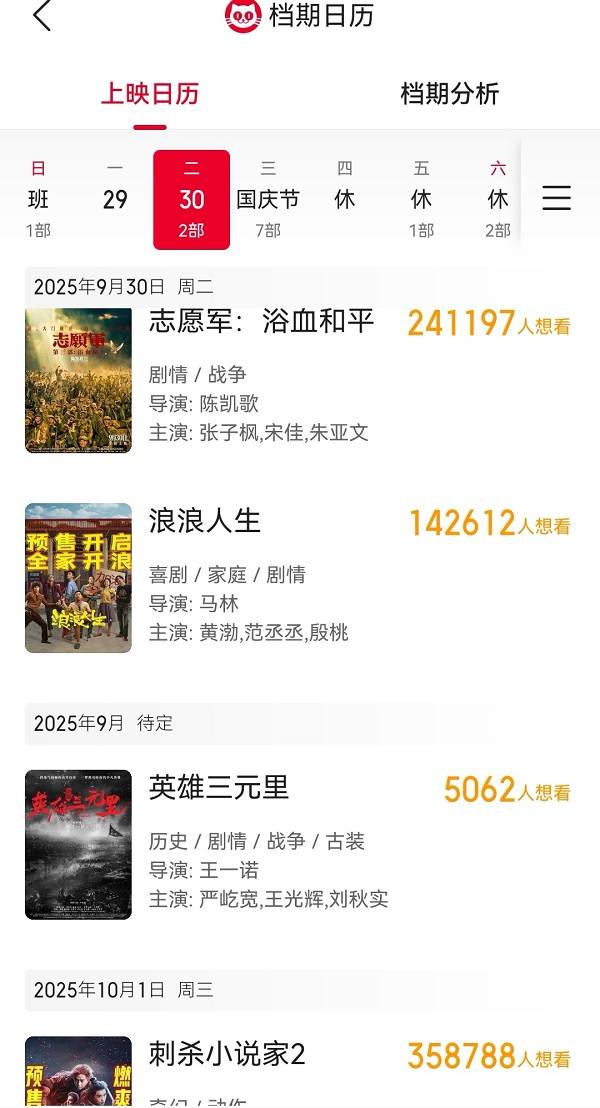The image size is (600, 1108).
Task: Choose Saturday 休 with 2部
Action: click(x=498, y=199)
